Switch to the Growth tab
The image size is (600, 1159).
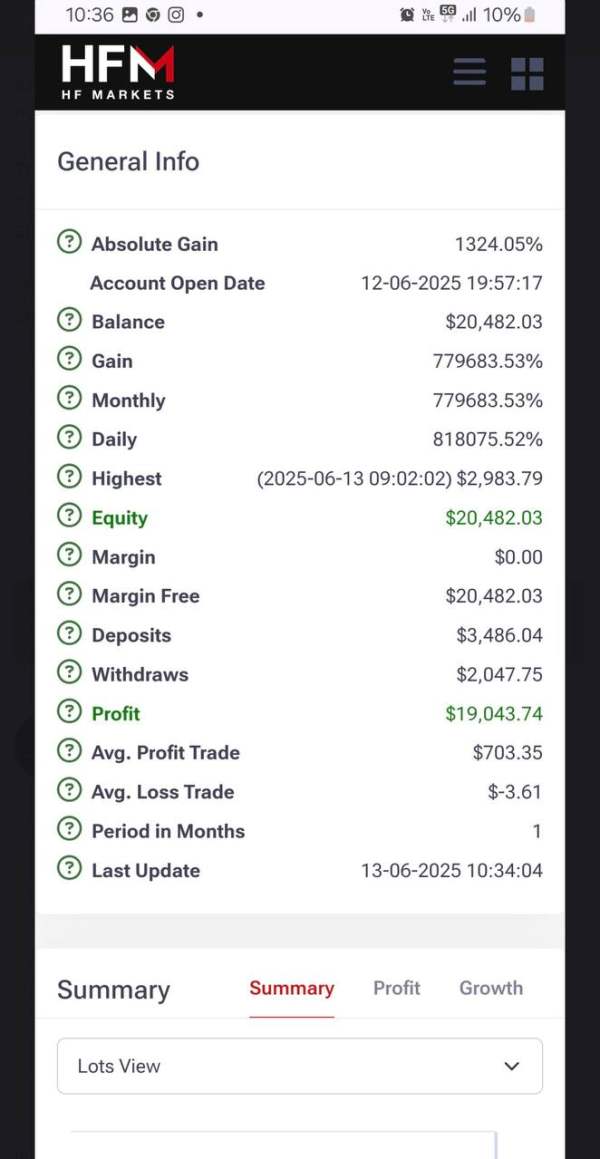pos(491,988)
